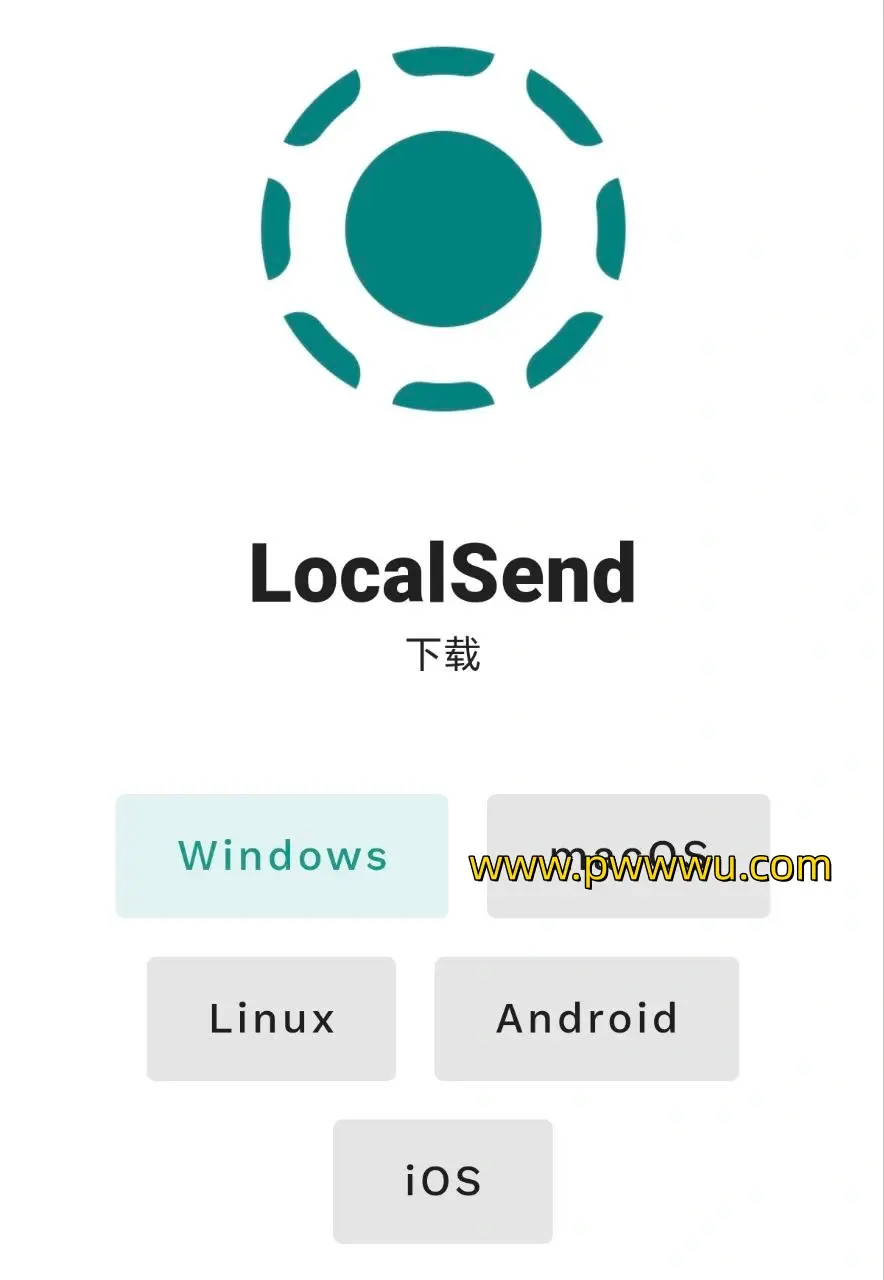This screenshot has width=884, height=1280.
Task: Open the Android download option
Action: (586, 1018)
